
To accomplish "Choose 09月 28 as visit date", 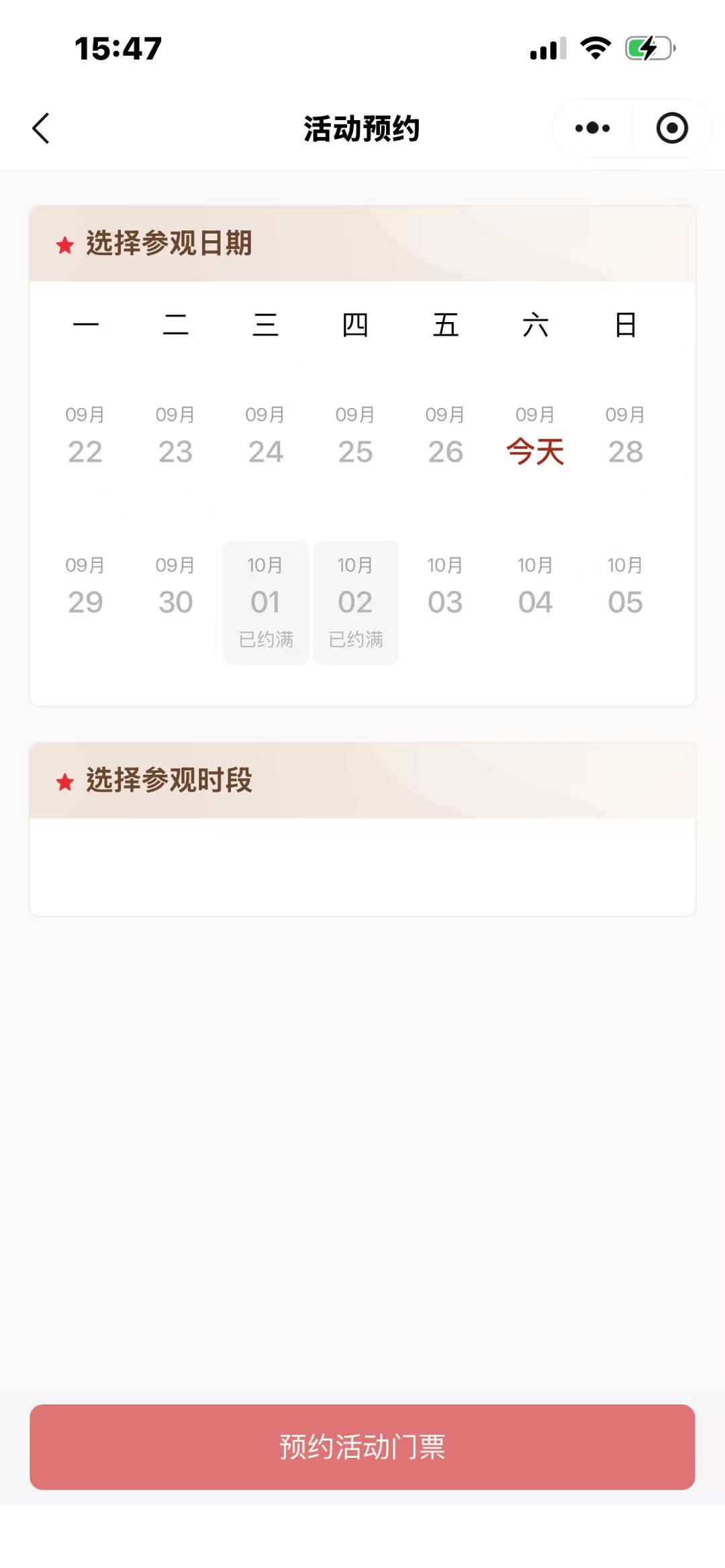I will pyautogui.click(x=625, y=437).
